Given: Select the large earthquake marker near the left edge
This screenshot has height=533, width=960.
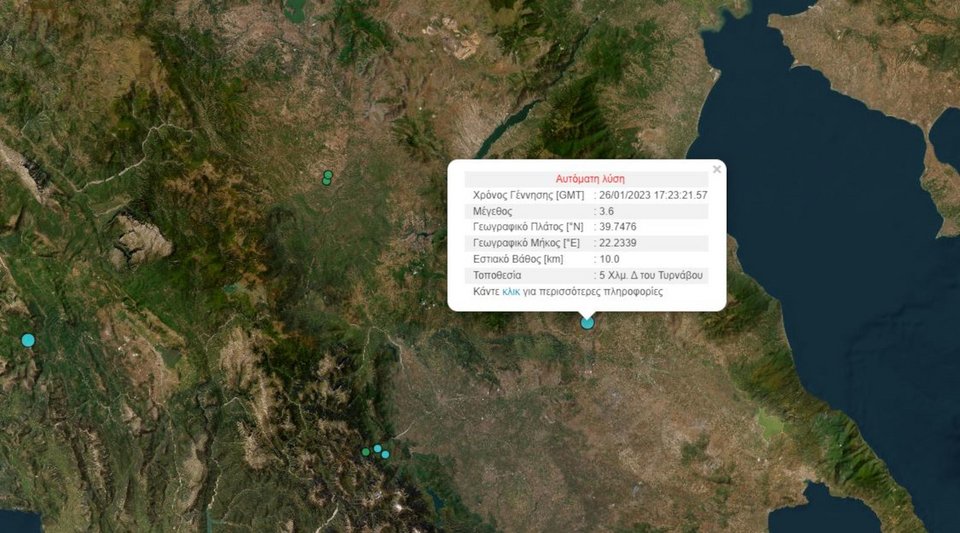Looking at the screenshot, I should click(x=28, y=340).
